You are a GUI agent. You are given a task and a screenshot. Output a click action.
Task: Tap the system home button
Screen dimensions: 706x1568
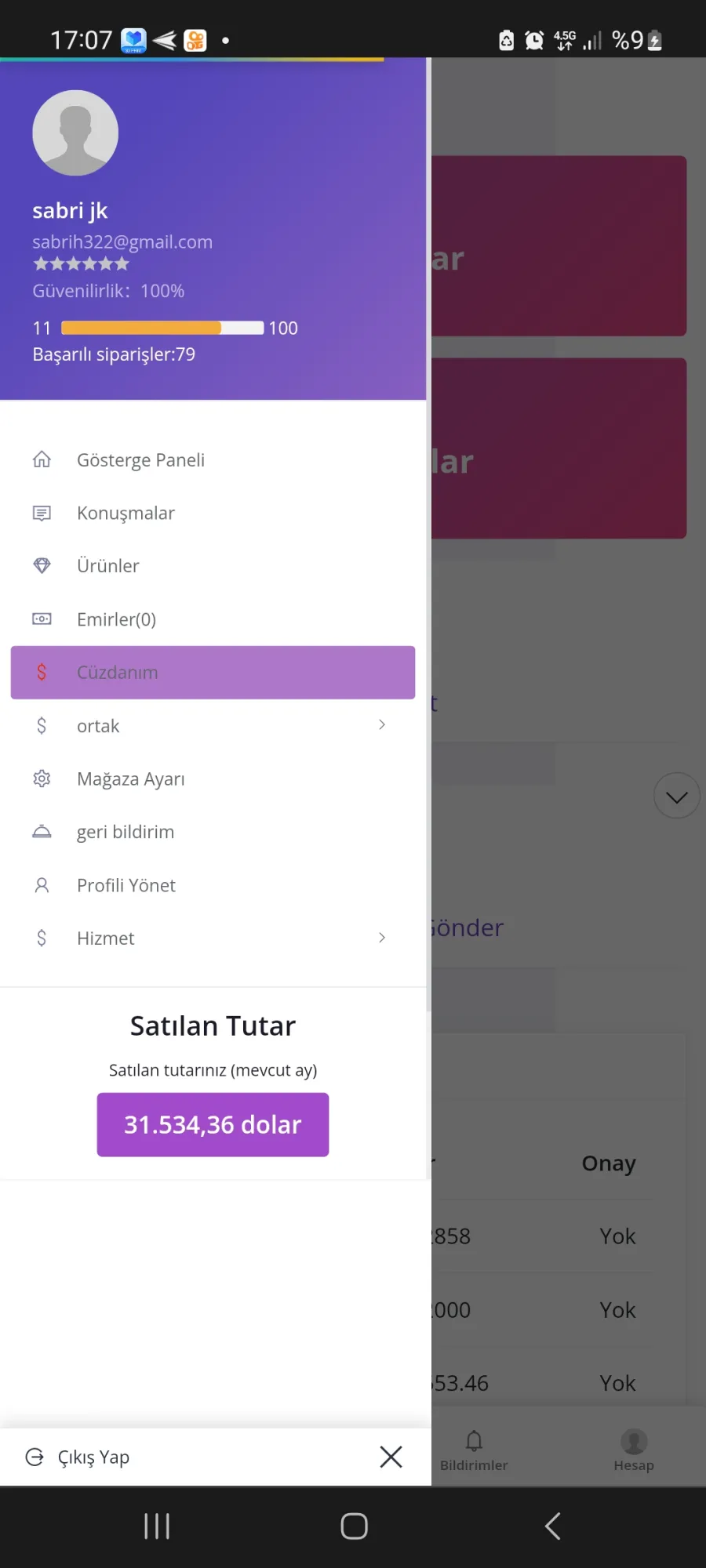click(x=354, y=1526)
